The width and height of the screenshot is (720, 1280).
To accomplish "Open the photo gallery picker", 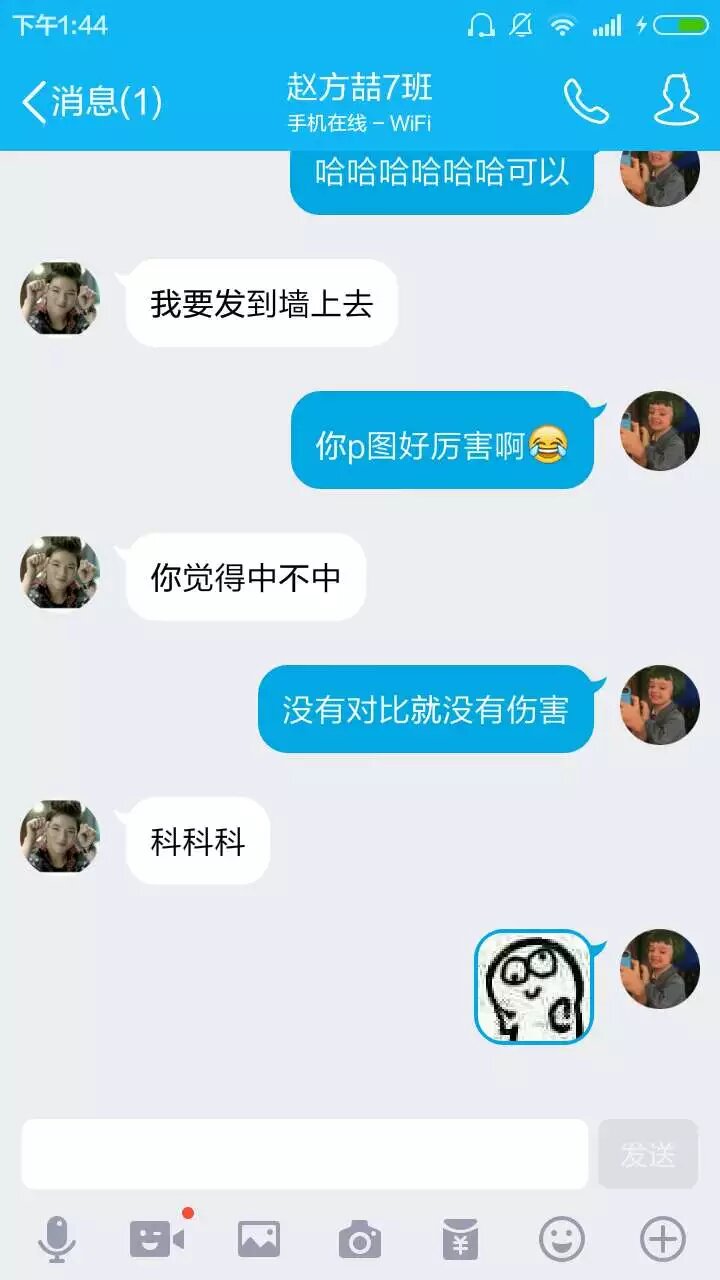I will [x=259, y=1239].
